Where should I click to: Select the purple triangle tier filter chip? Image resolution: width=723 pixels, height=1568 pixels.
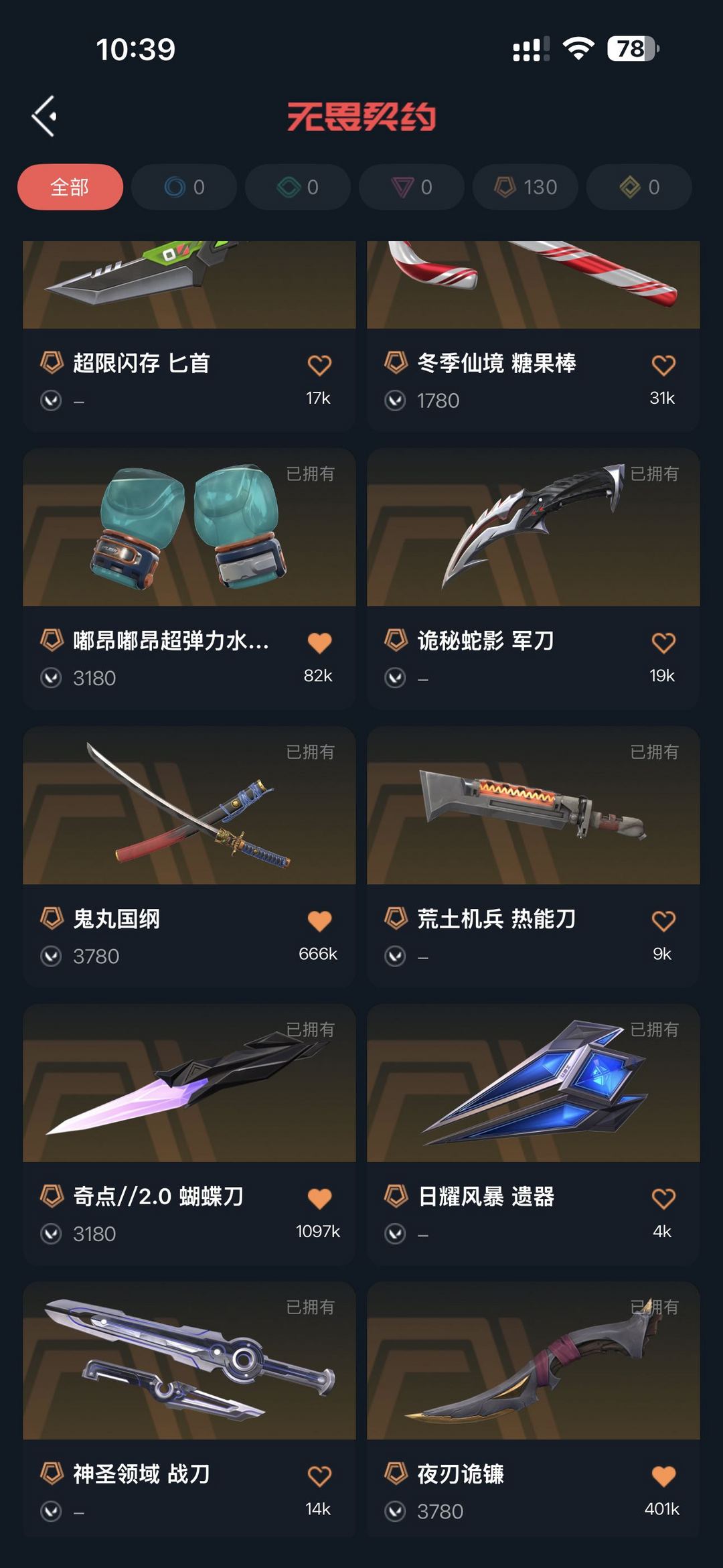[412, 187]
